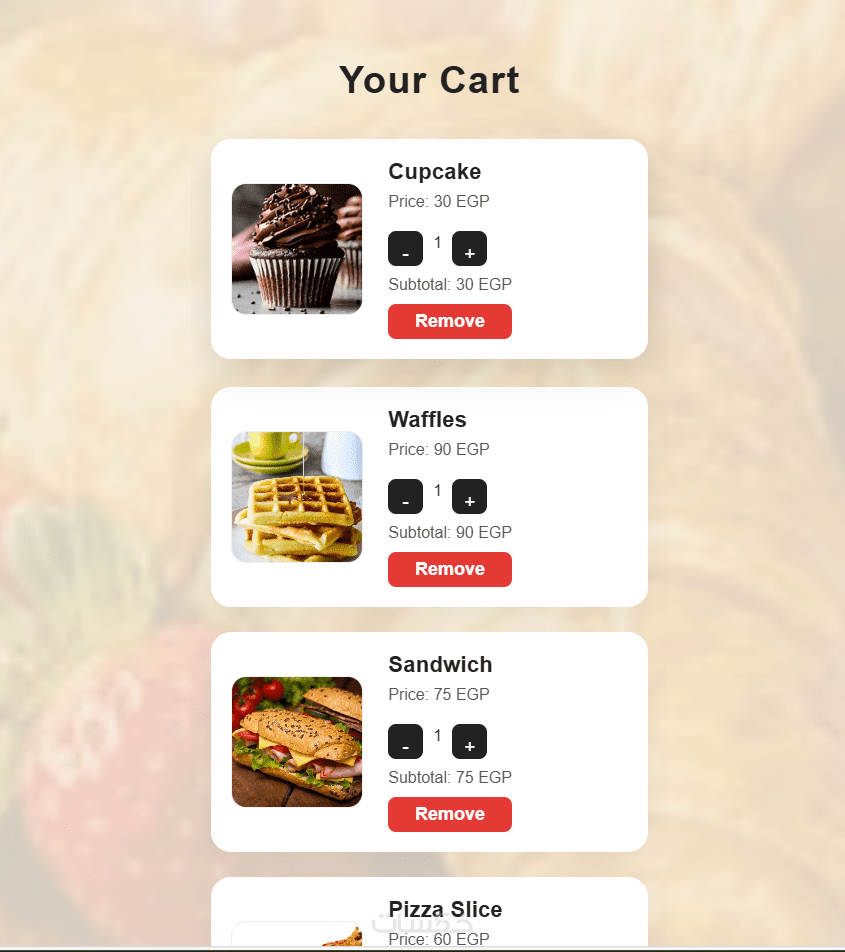Remove Sandwich from the cart
Viewport: 845px width, 952px height.
pos(450,814)
